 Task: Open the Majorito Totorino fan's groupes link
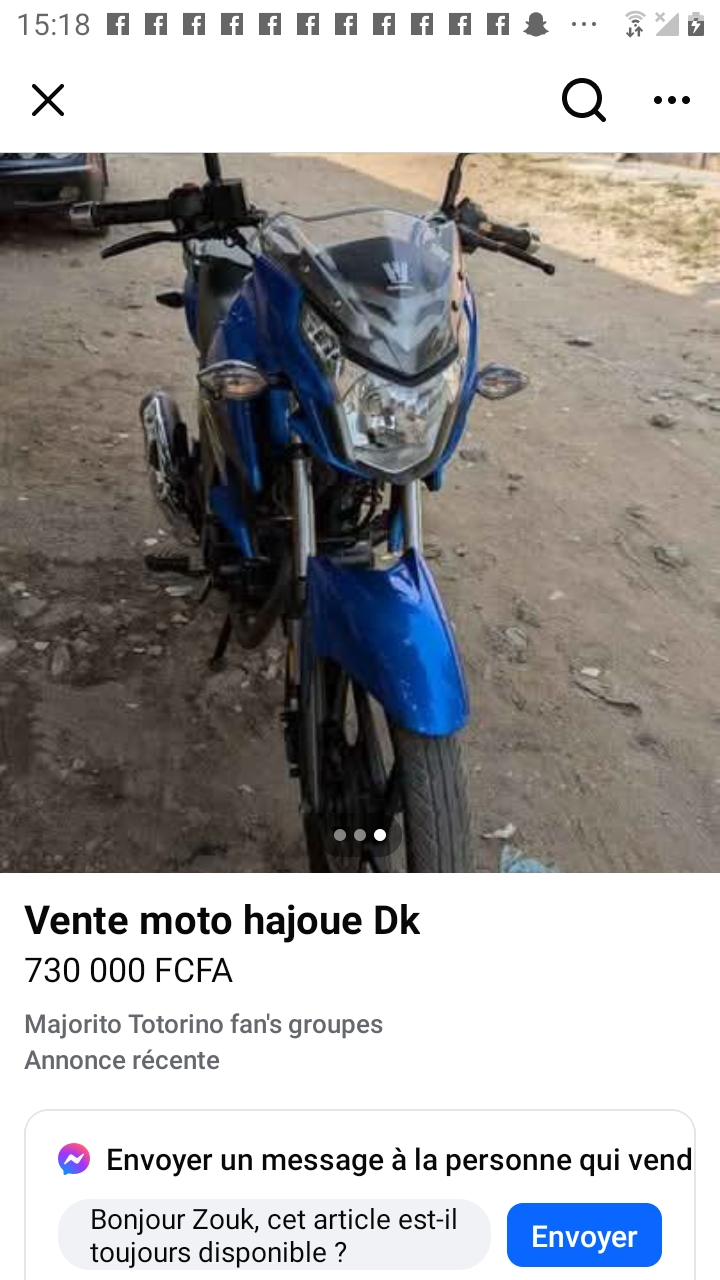tap(204, 1024)
